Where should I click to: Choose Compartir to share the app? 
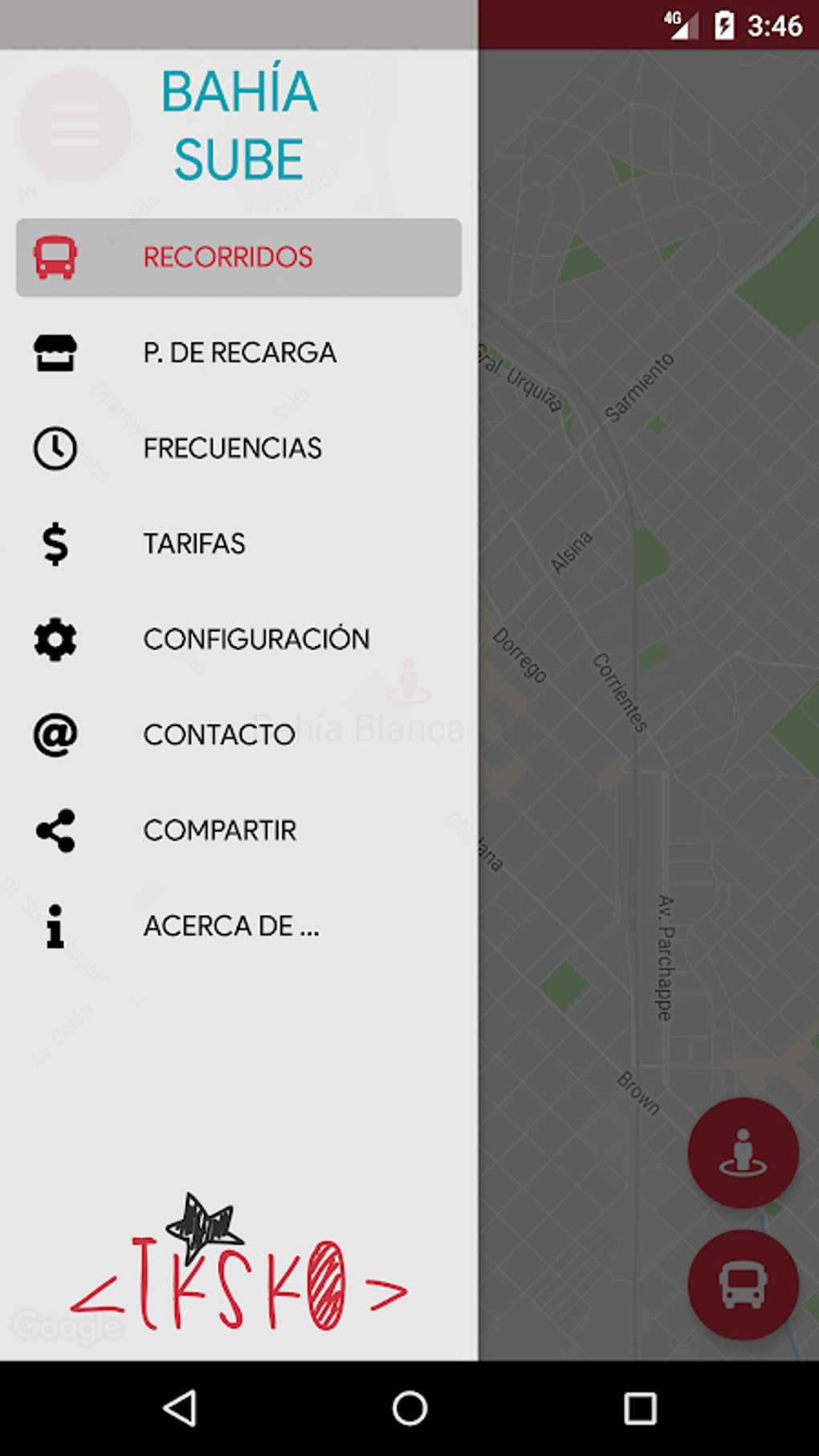click(x=238, y=830)
